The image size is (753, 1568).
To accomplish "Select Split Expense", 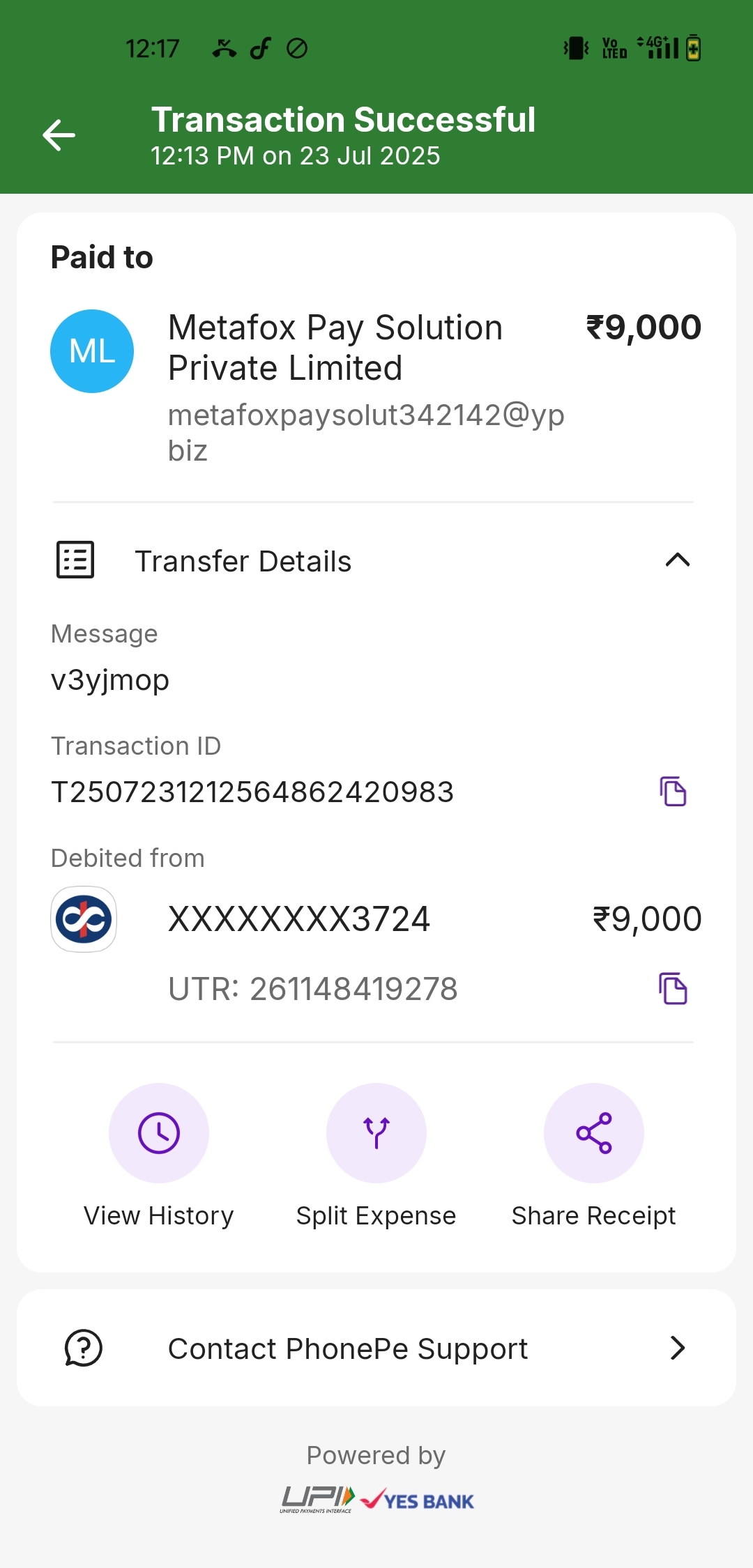I will point(376,1133).
